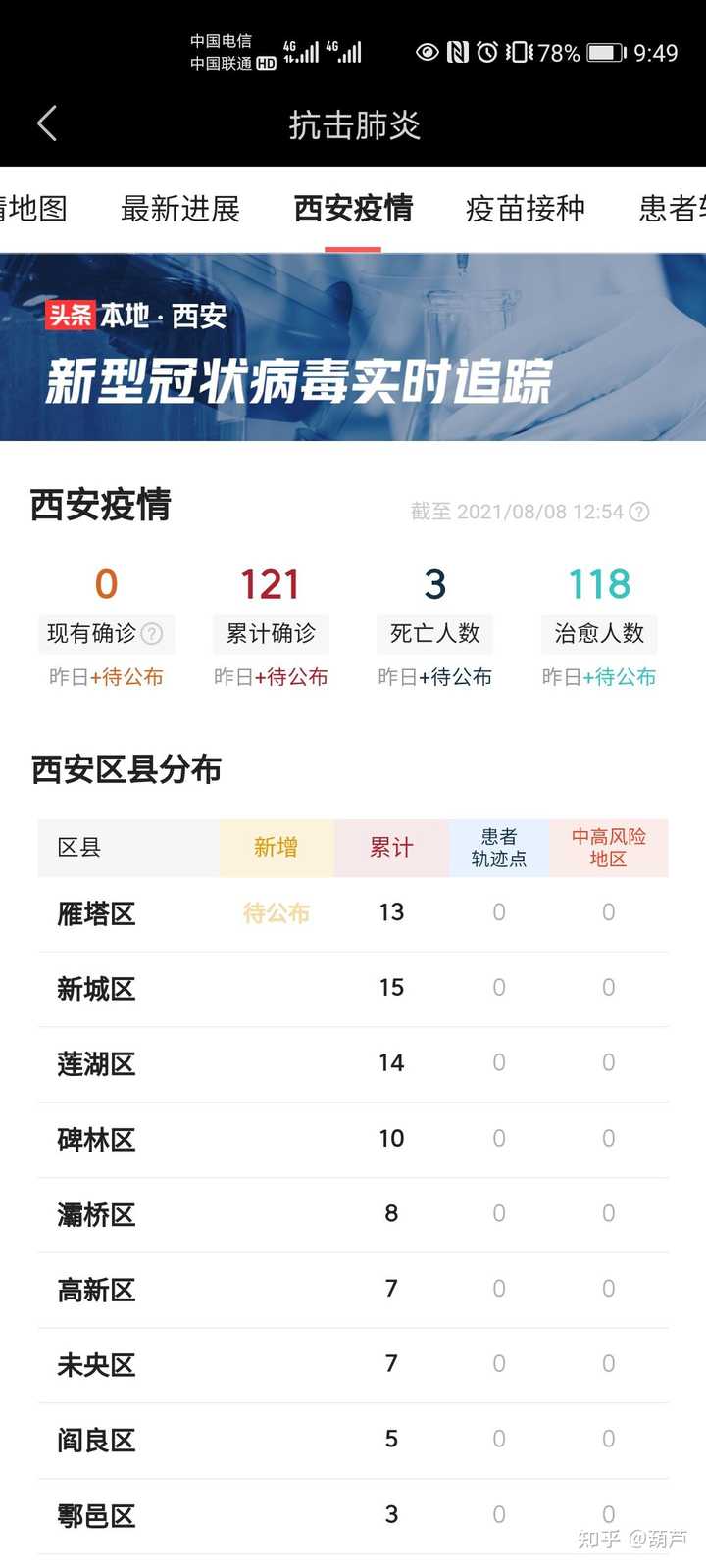The height and width of the screenshot is (1568, 706).
Task: Open the partially visible 患者 tab
Action: click(673, 209)
